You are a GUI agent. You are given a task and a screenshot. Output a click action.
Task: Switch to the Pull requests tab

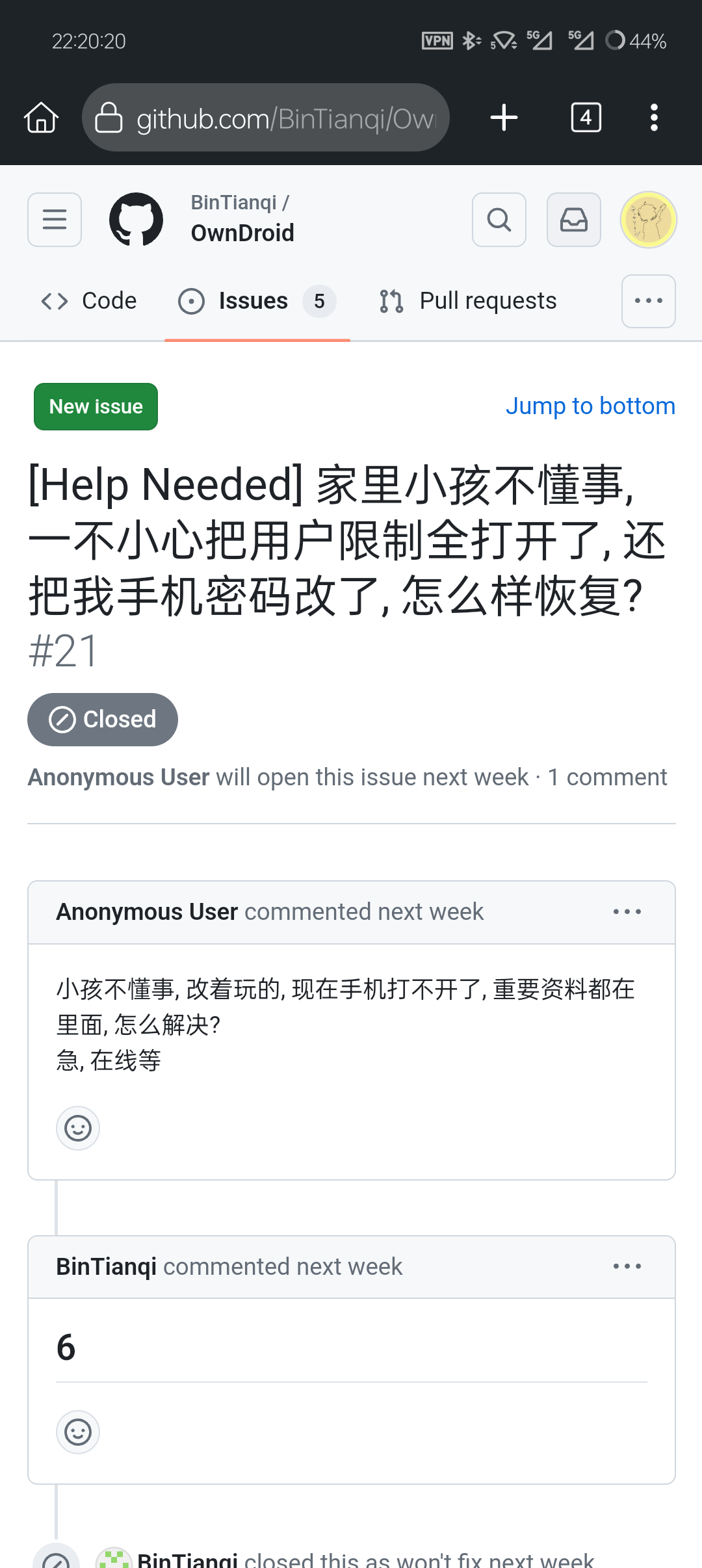(468, 301)
